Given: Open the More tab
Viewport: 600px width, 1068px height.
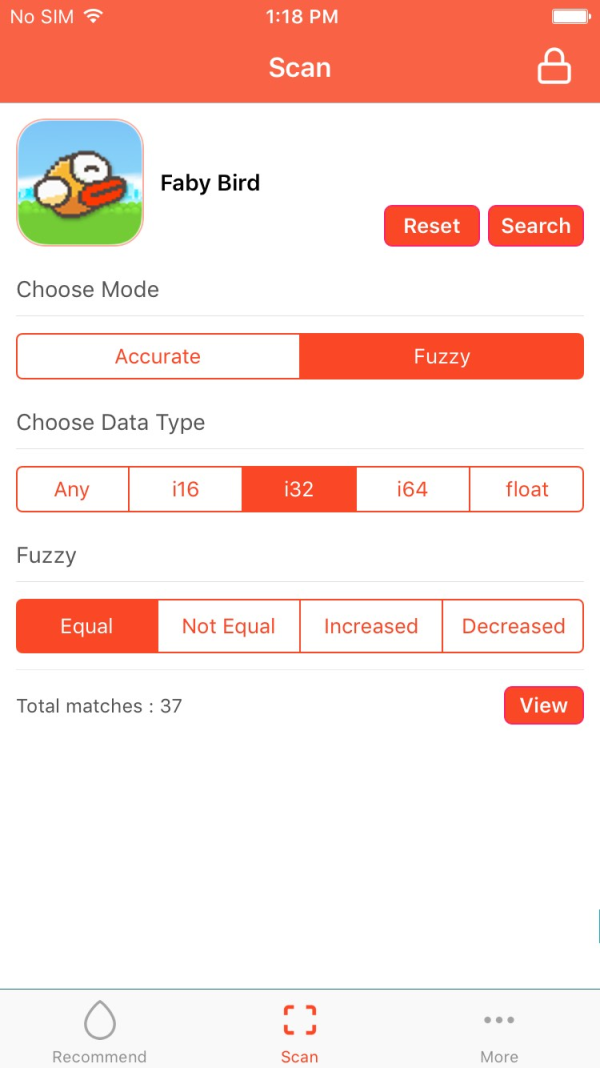Looking at the screenshot, I should tap(499, 1033).
